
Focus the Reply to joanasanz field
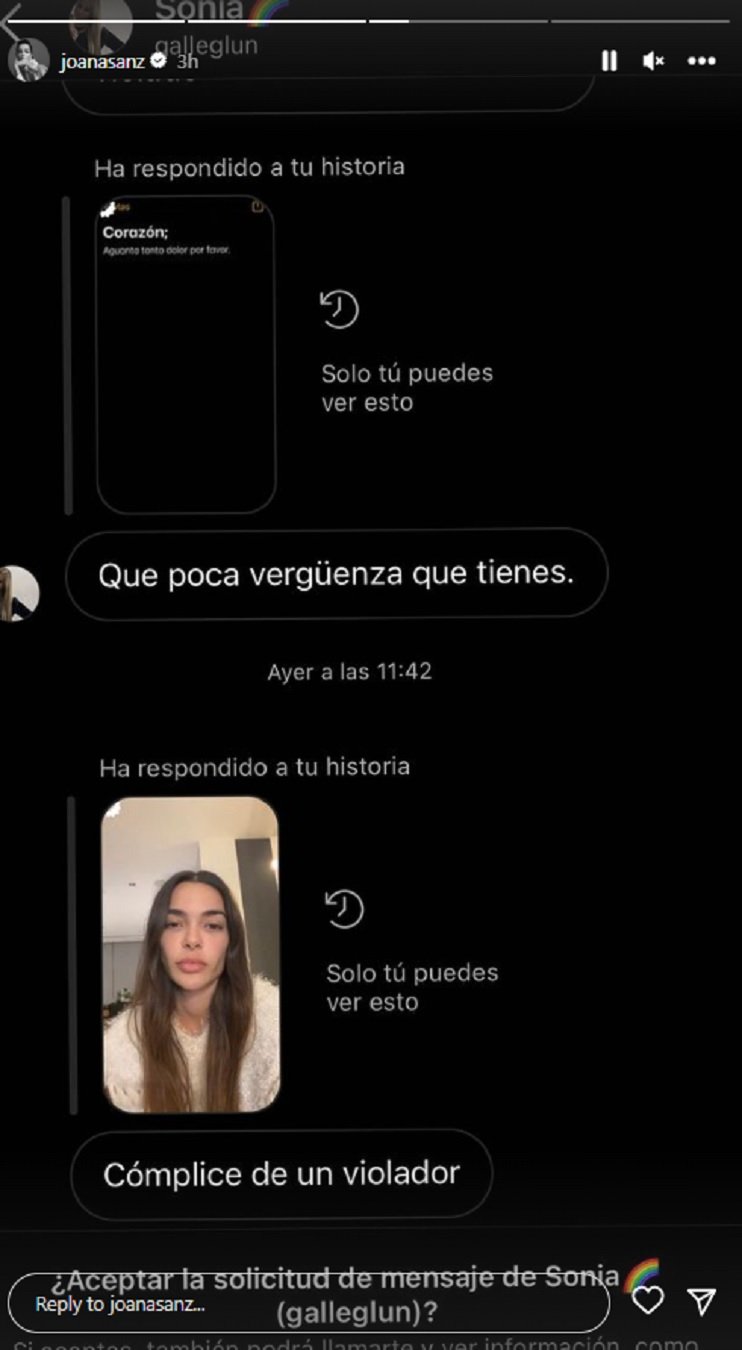click(x=308, y=1304)
